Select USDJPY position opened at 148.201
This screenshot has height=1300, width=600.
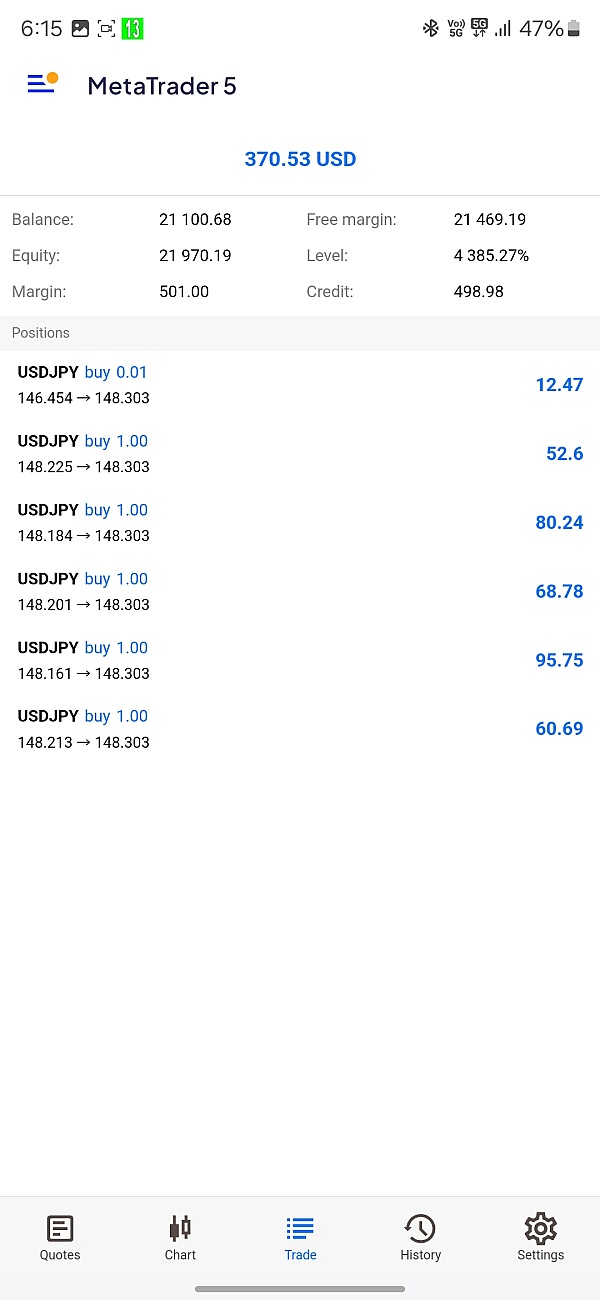[x=300, y=592]
